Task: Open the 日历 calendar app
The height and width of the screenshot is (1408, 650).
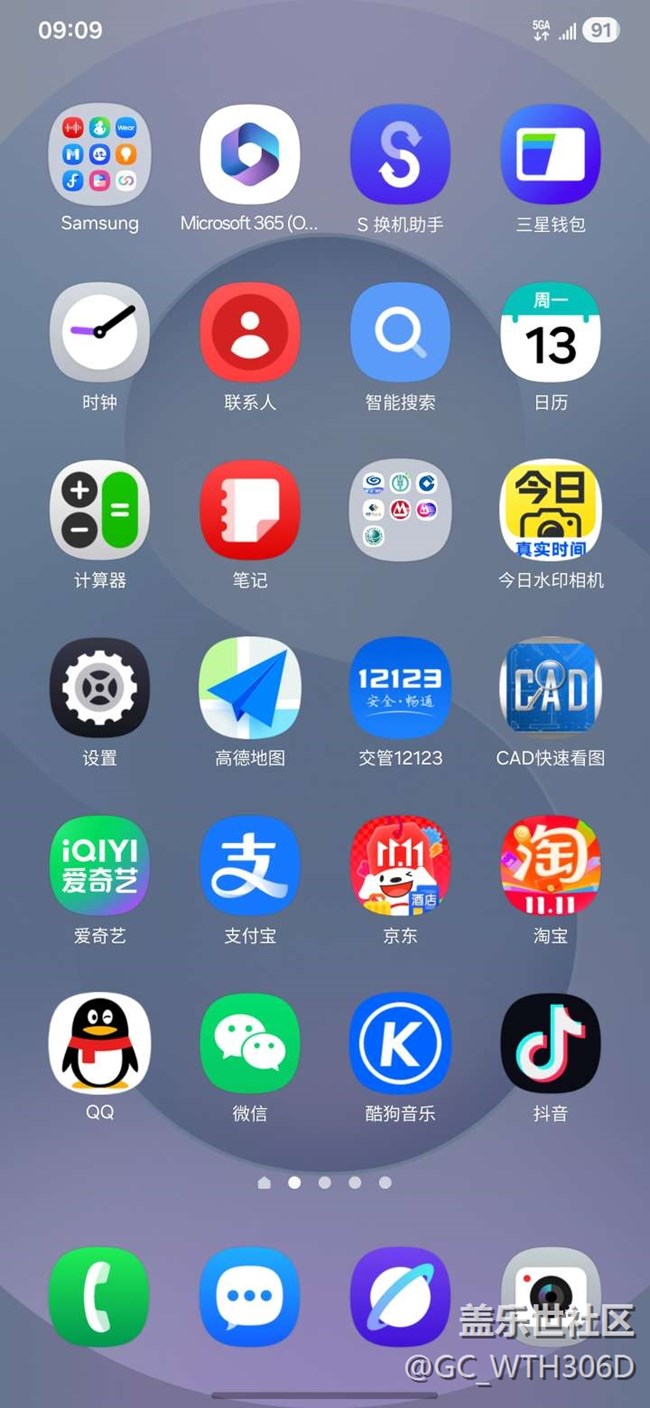Action: (550, 332)
